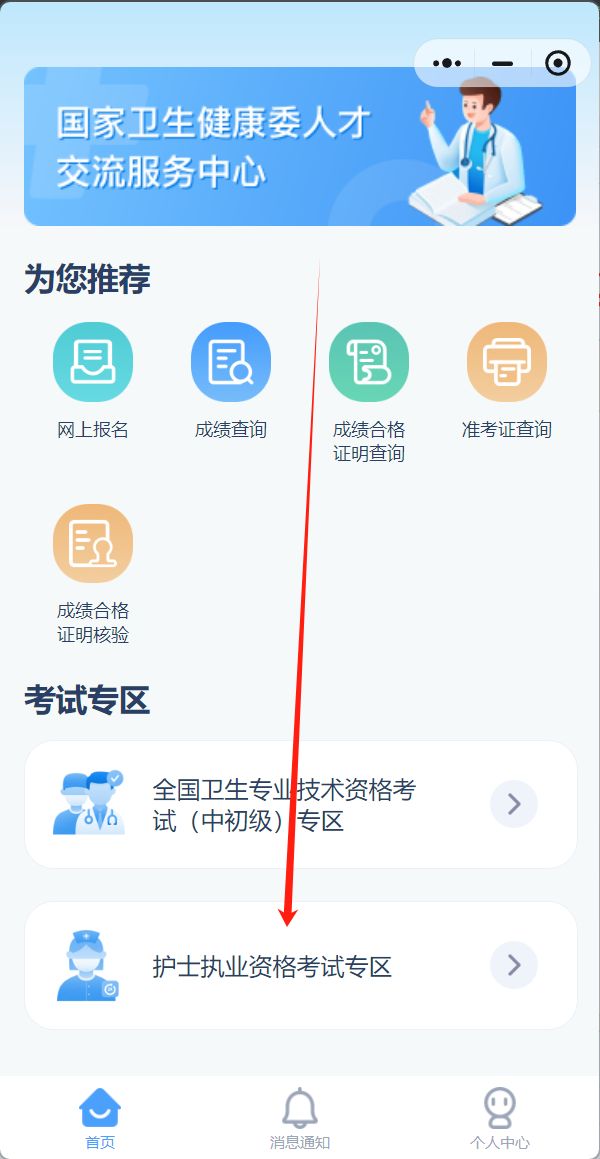Open 全国卫生专业技术资格考试专区 card
Screen dimensions: 600x1159
(x=301, y=804)
